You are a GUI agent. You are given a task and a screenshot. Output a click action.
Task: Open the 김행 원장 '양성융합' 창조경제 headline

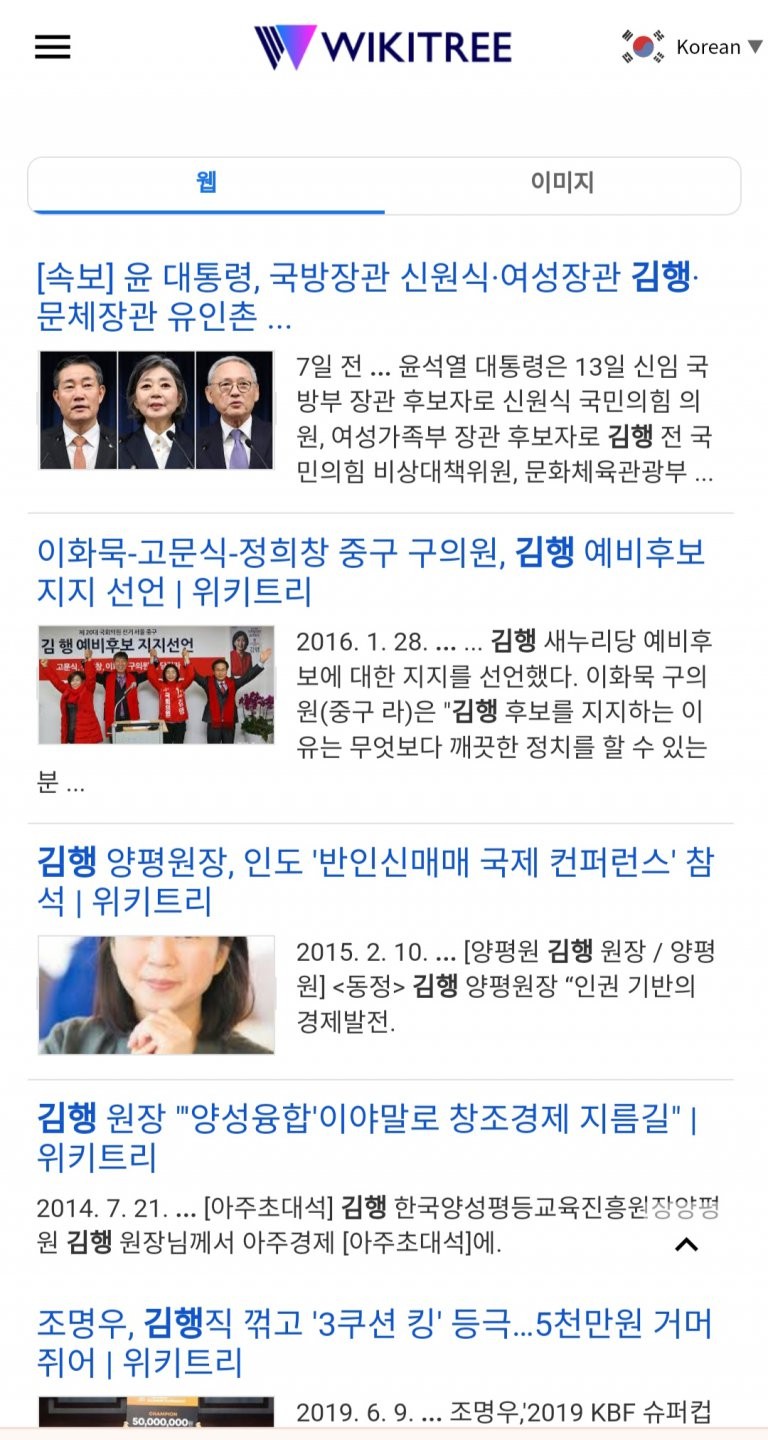366,1137
